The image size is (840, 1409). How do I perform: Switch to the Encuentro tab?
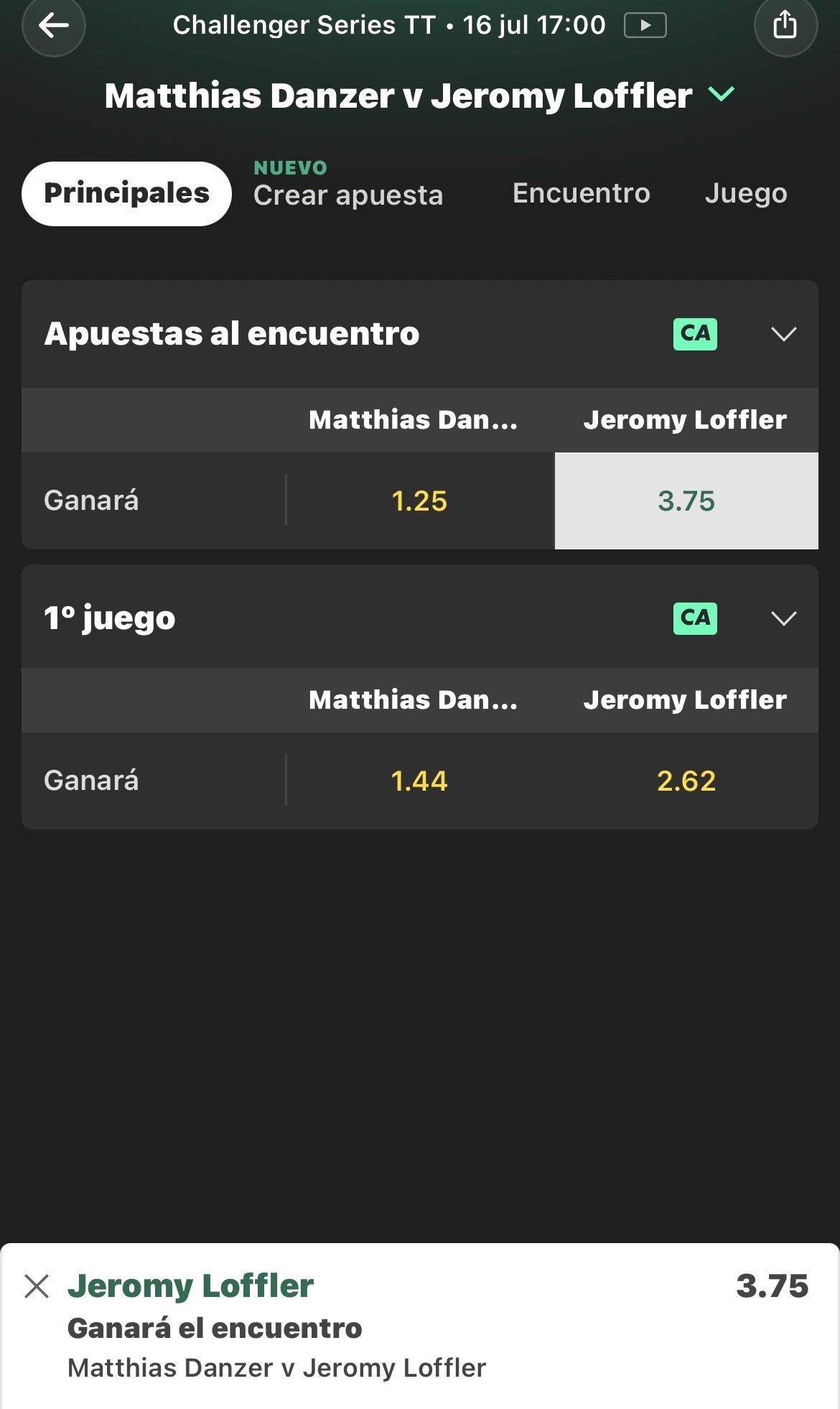coord(581,193)
